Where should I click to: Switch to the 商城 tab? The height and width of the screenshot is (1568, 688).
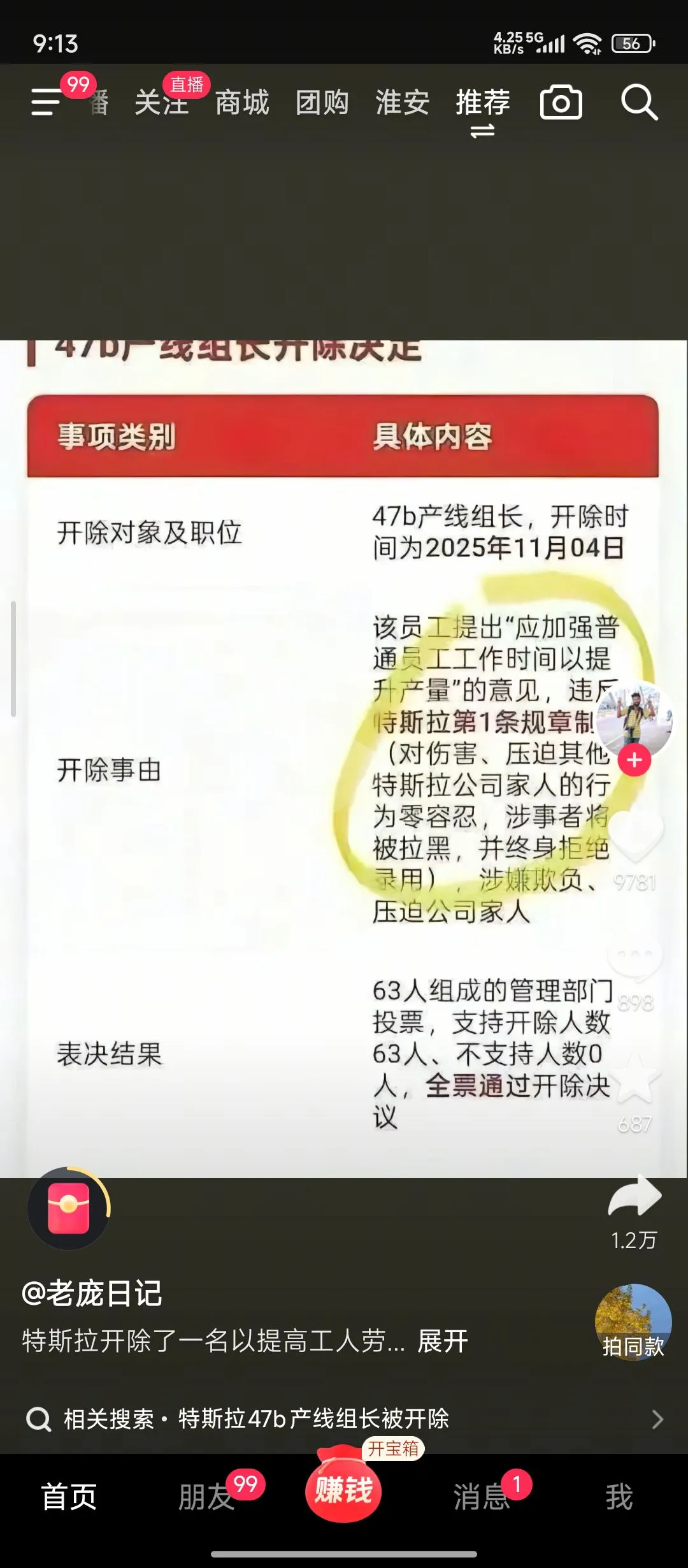pyautogui.click(x=242, y=102)
